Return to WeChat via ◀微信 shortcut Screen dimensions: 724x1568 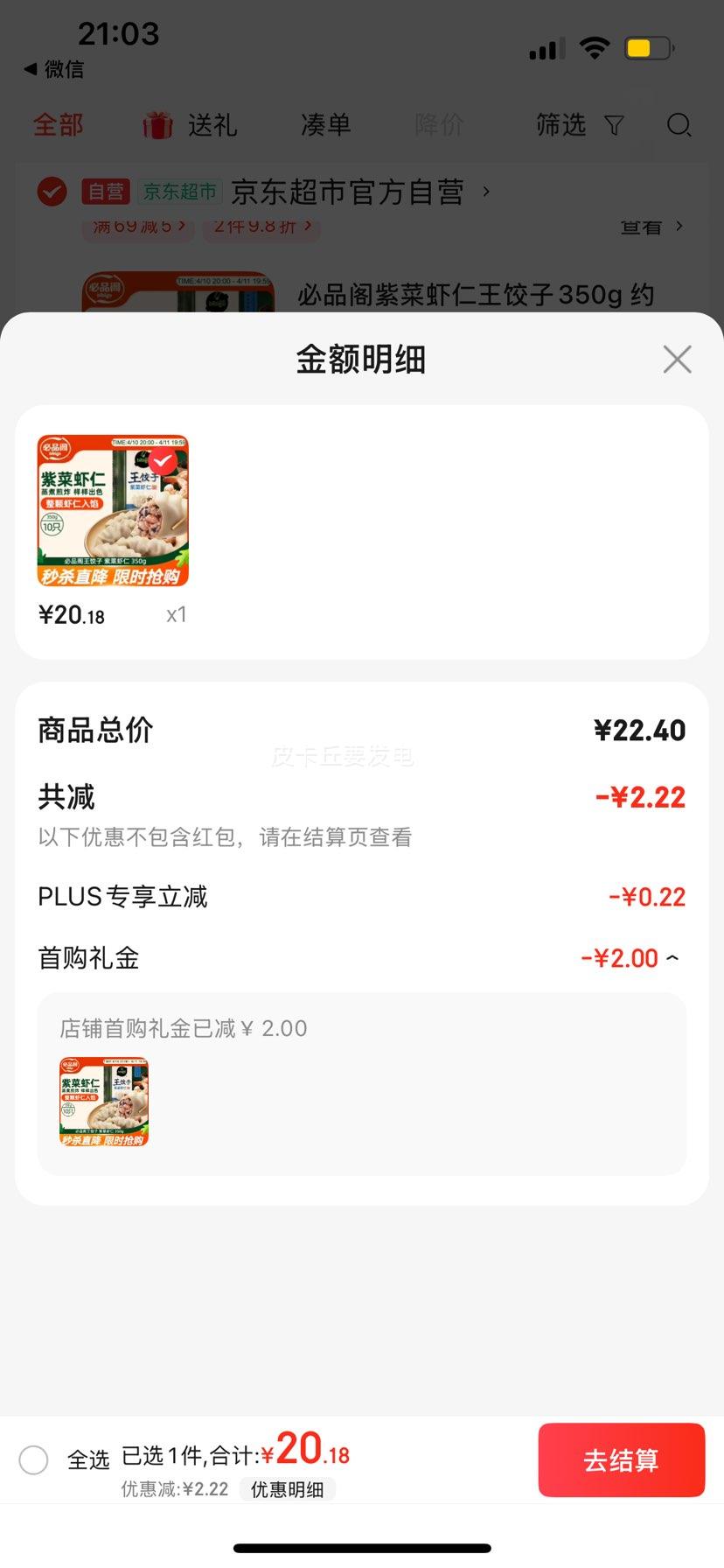coord(54,68)
